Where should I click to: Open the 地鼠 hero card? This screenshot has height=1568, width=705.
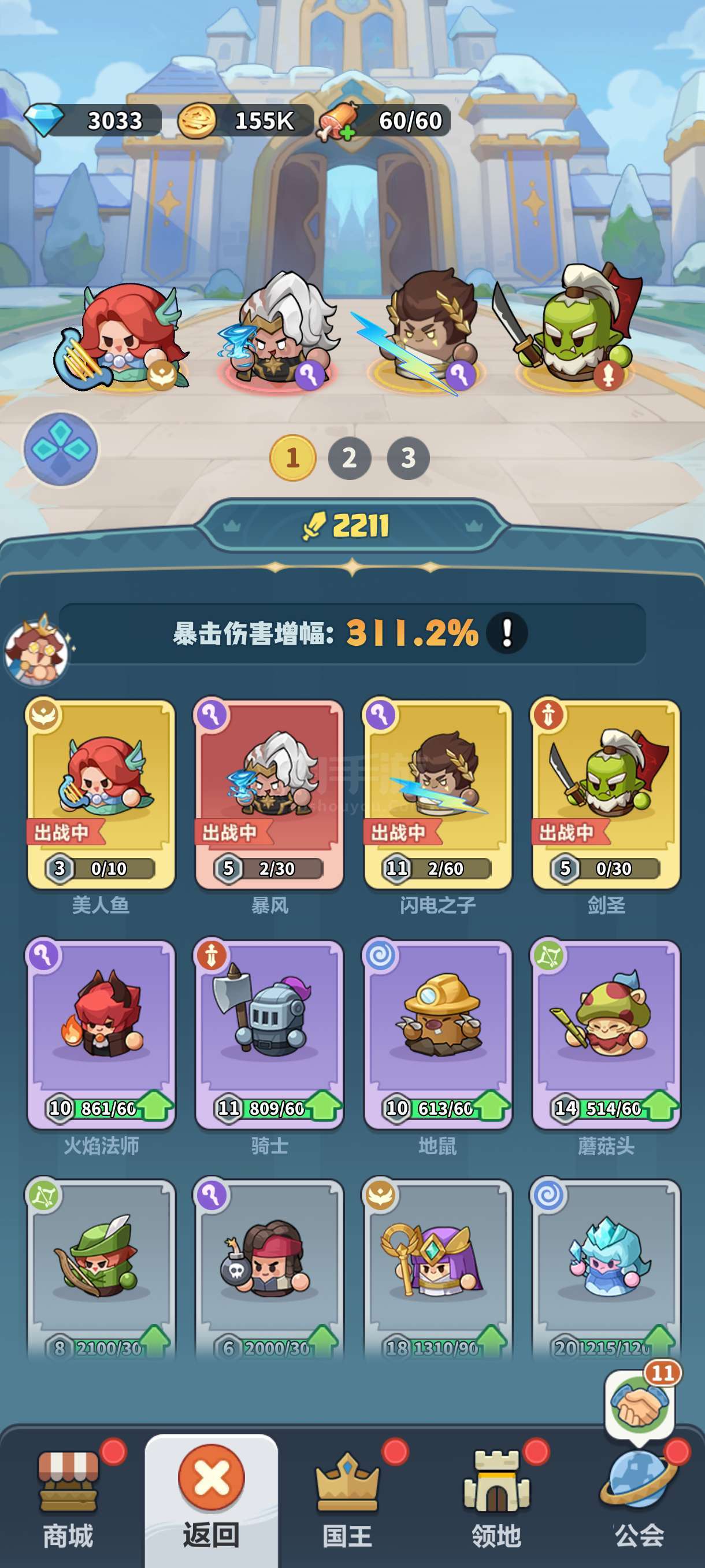[x=437, y=1035]
